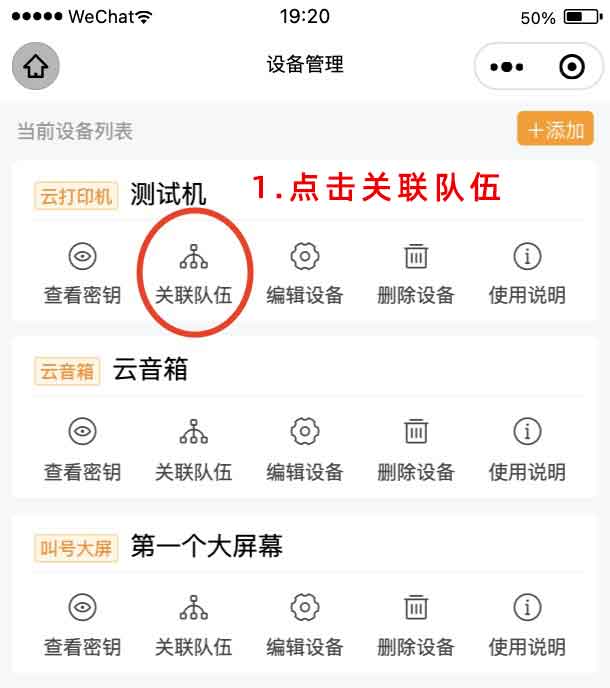610x688 pixels.
Task: Open usage instructions for 云音箱
Action: [527, 449]
